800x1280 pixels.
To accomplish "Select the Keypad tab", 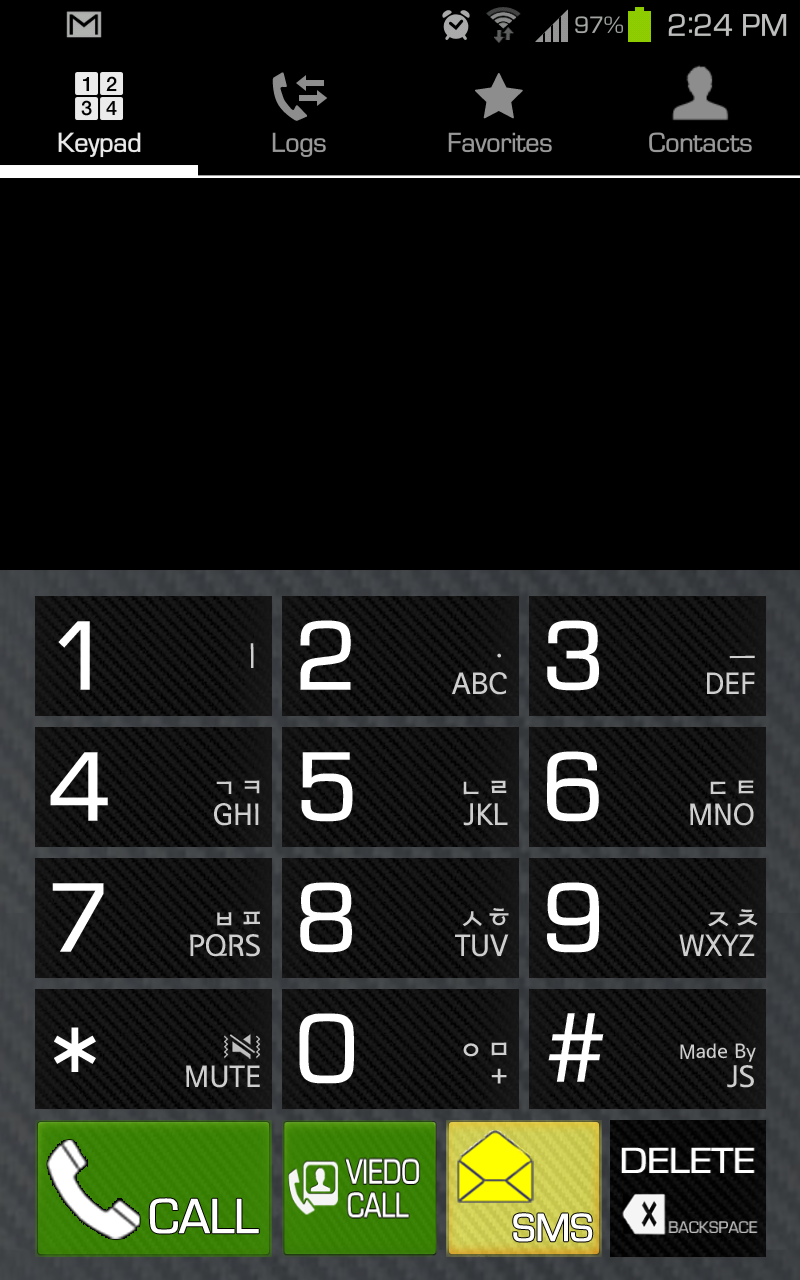I will 99,115.
